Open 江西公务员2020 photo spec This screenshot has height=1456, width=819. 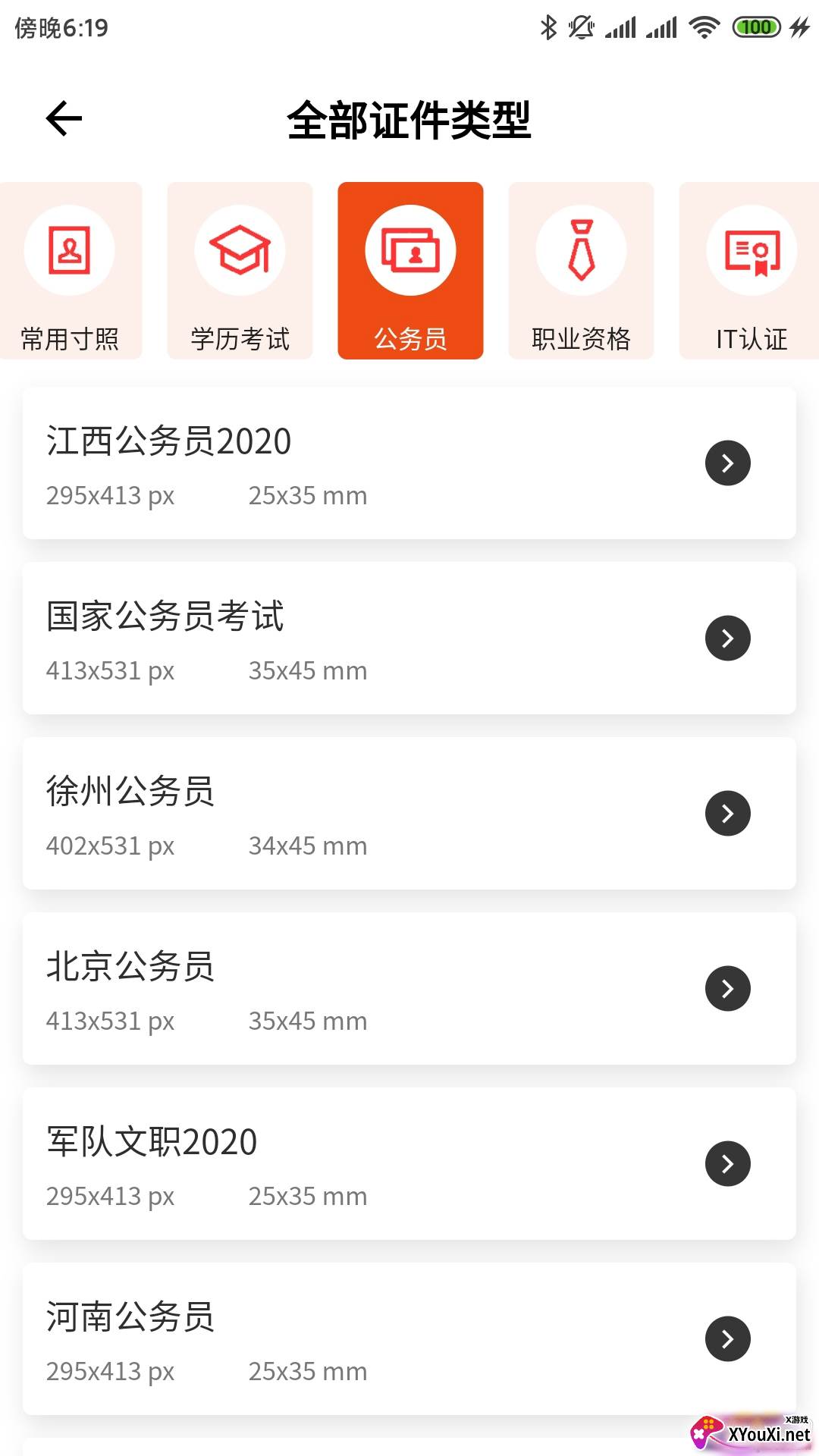409,463
